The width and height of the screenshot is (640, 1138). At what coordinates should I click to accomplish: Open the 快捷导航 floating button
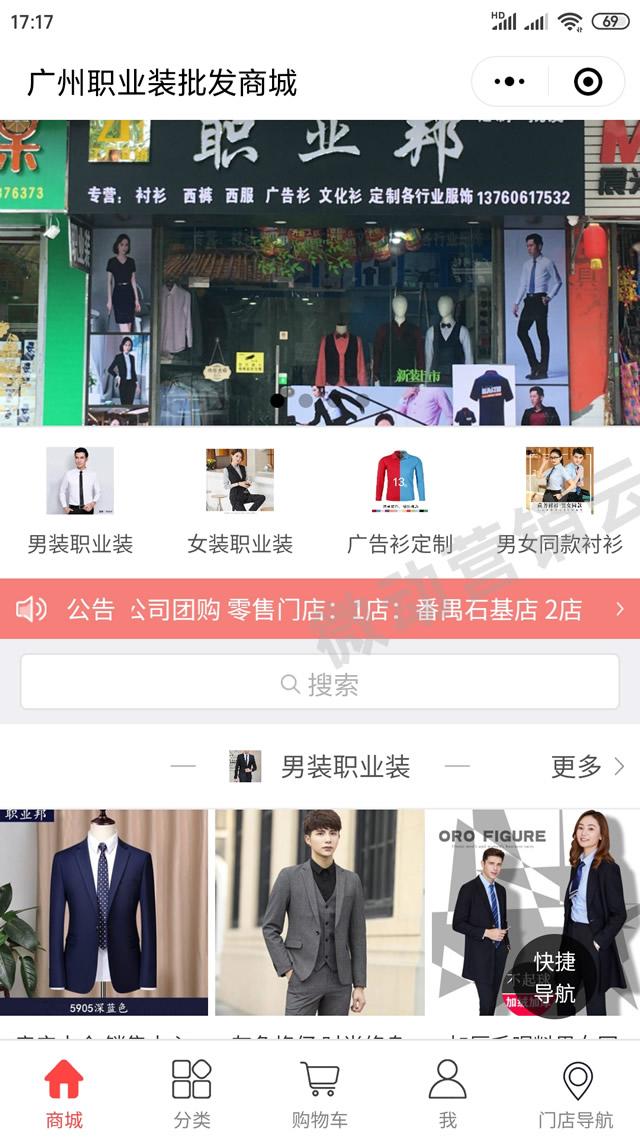(x=554, y=977)
